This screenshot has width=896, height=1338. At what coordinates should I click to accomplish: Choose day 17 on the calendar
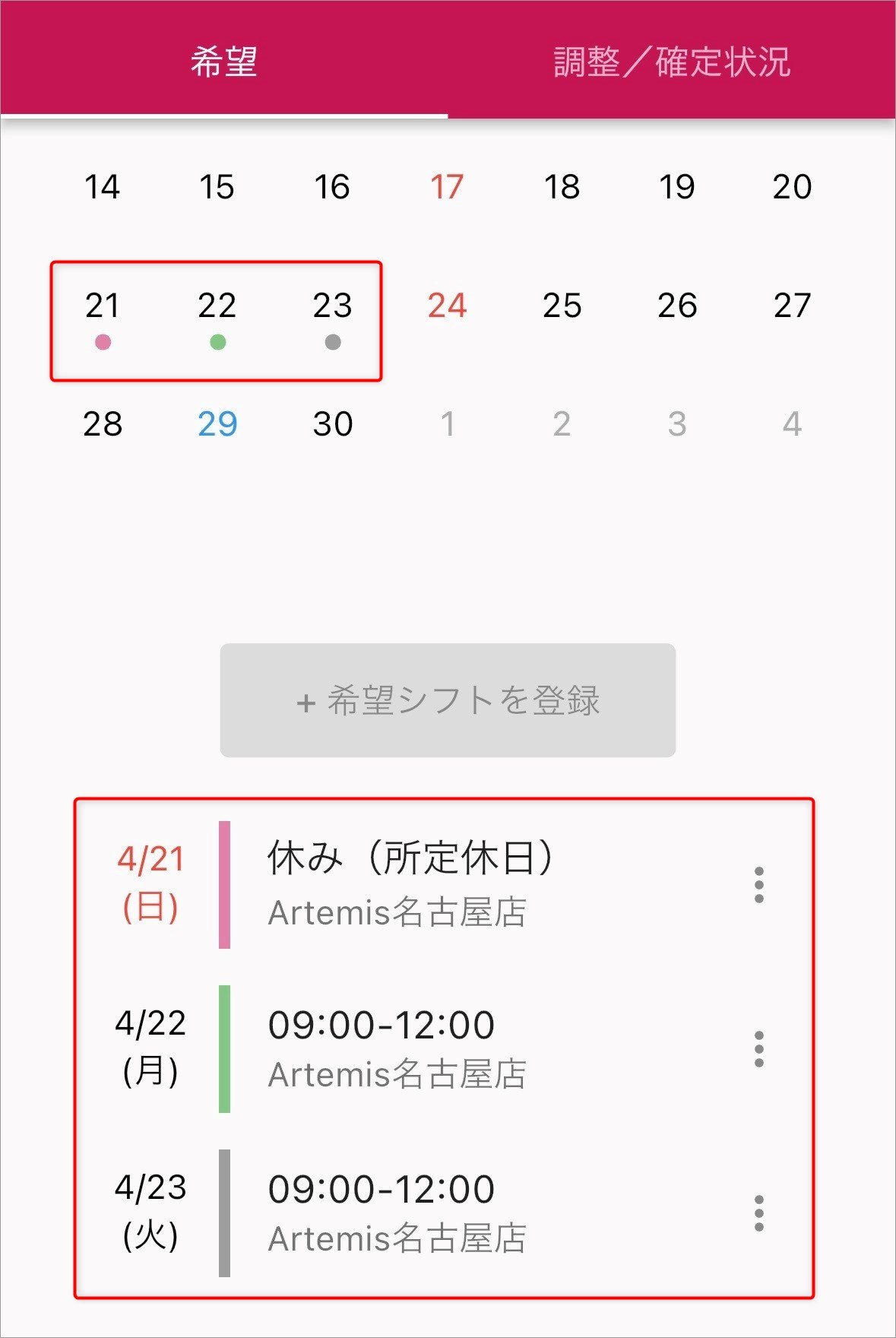click(447, 187)
